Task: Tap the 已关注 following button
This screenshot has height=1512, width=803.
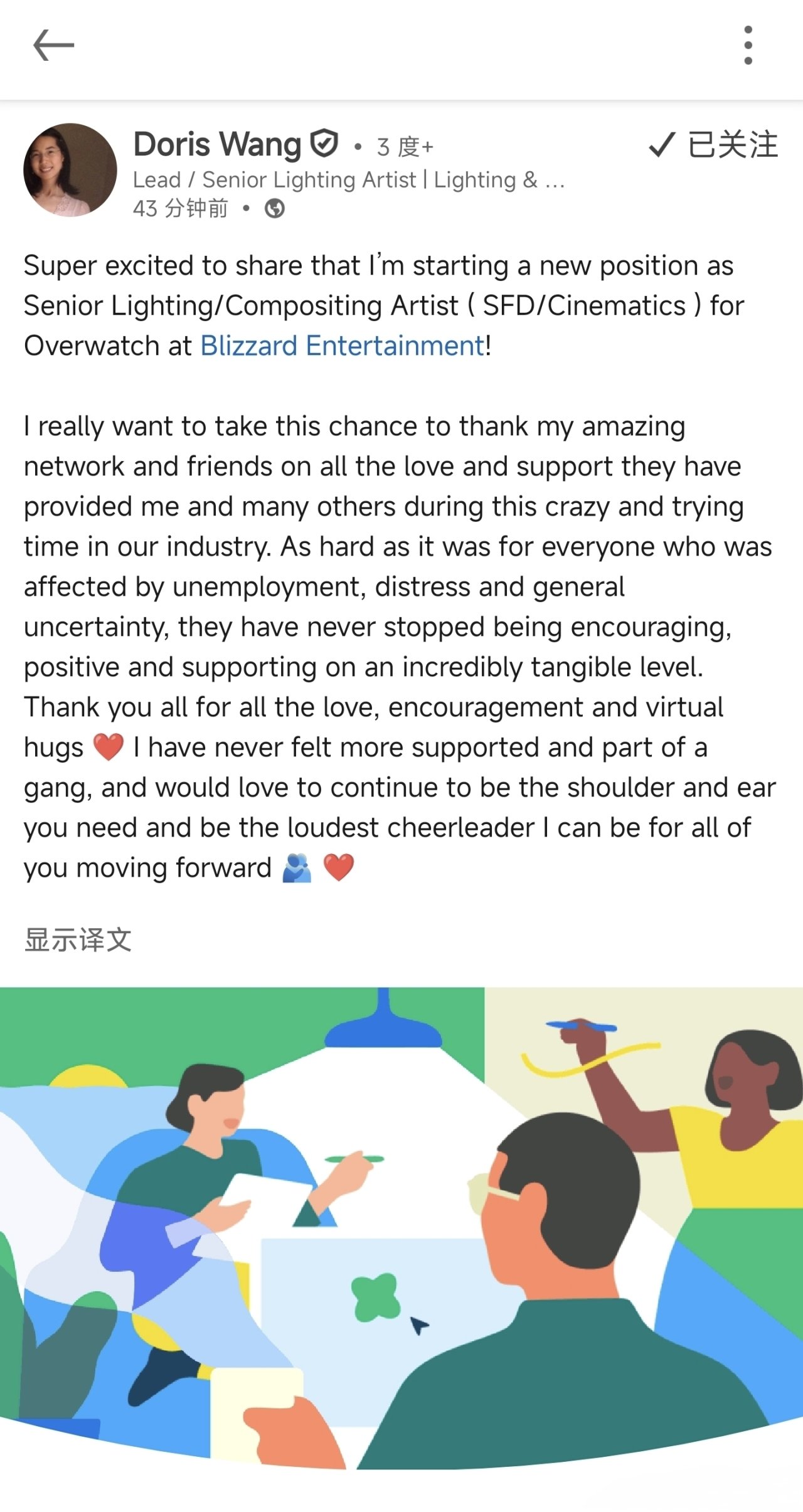Action: pyautogui.click(x=714, y=145)
